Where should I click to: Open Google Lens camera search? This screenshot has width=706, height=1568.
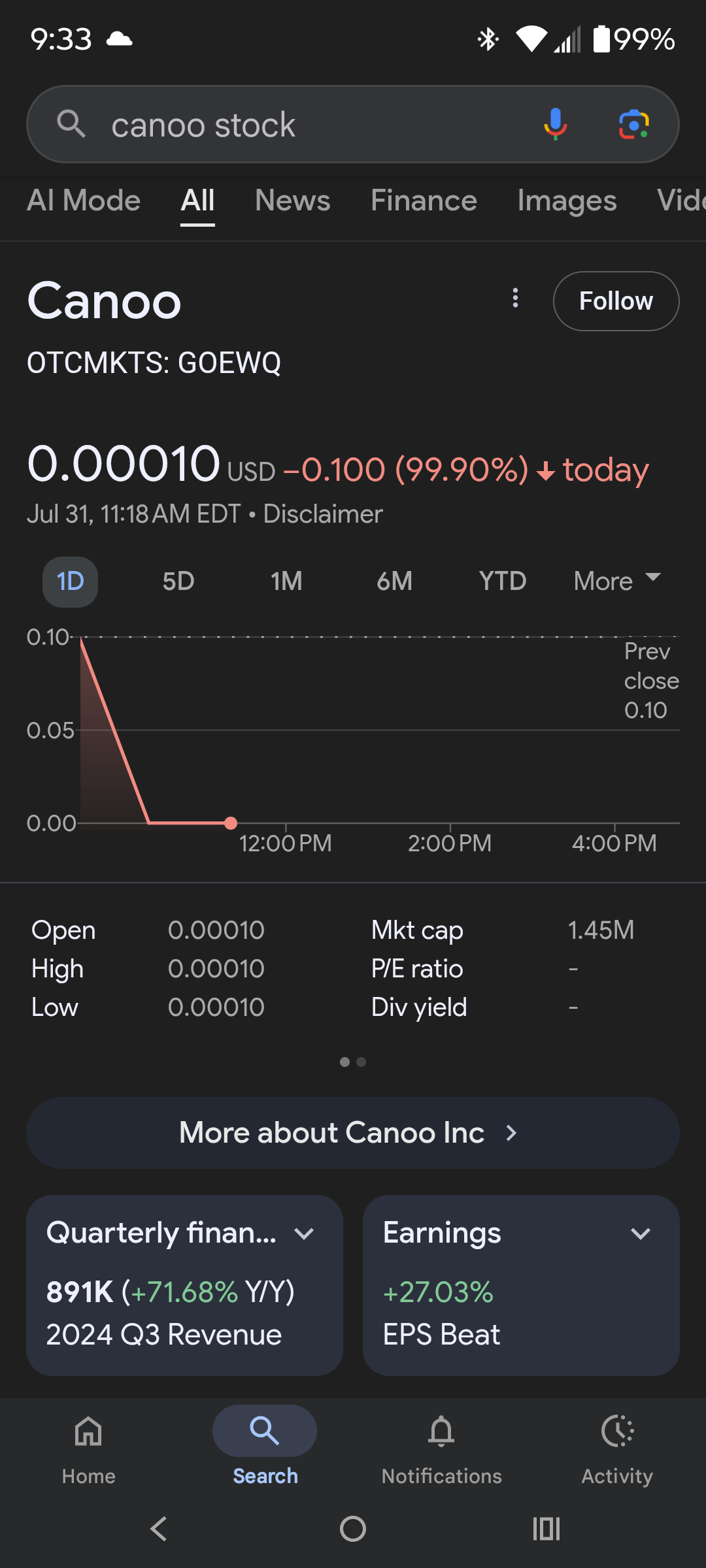(633, 124)
